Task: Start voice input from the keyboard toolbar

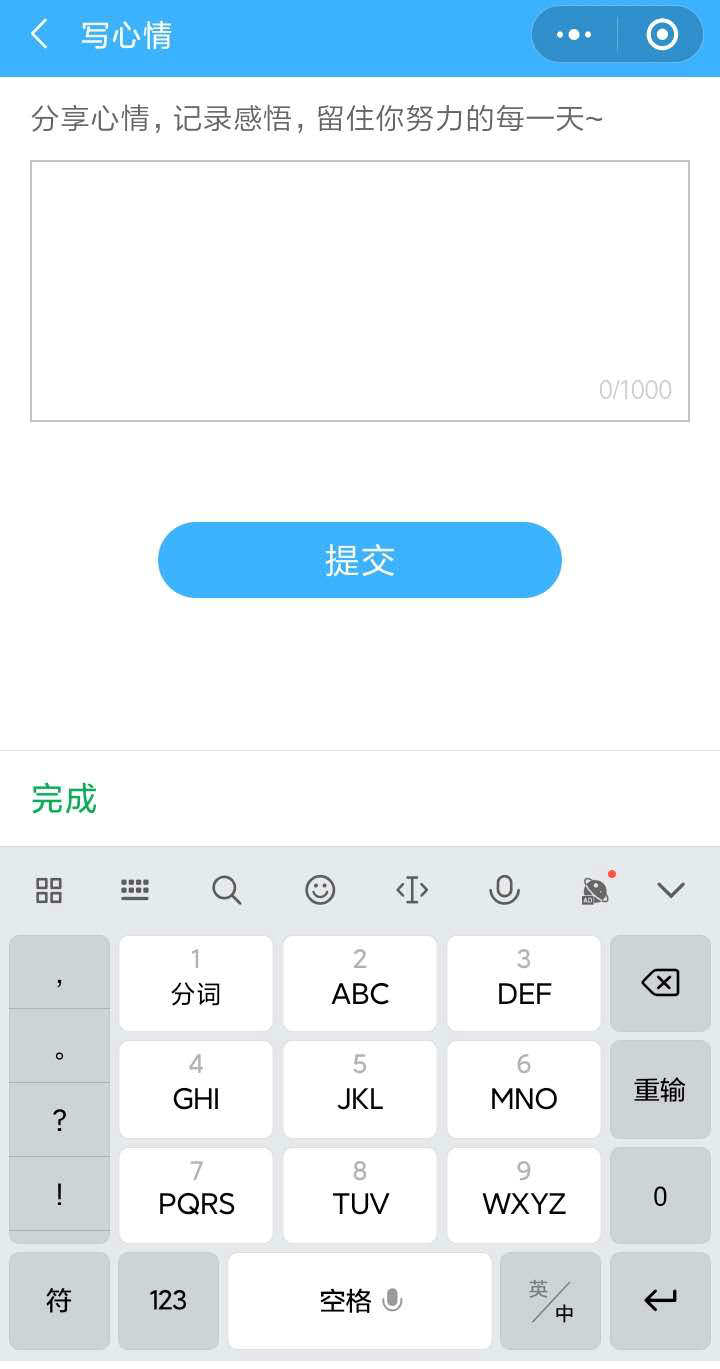Action: point(504,890)
